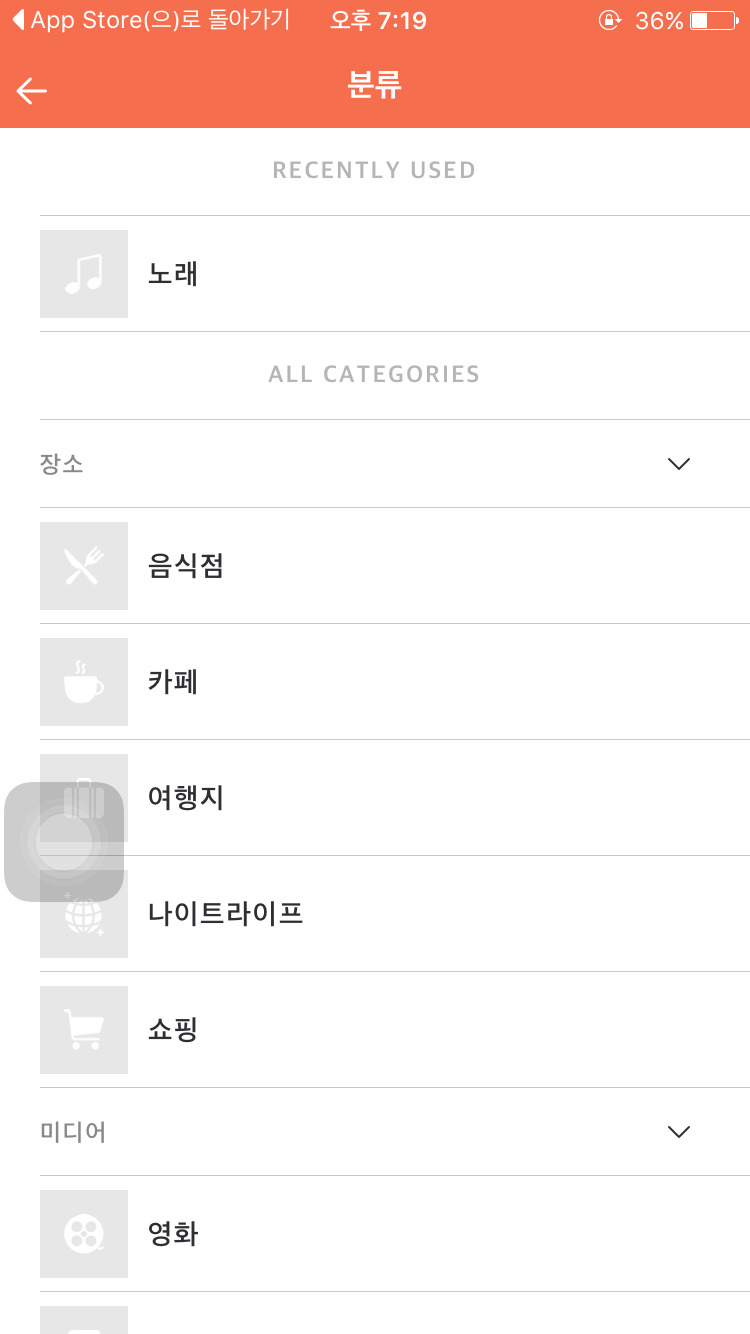The width and height of the screenshot is (750, 1334).
Task: Collapse the 장소 section
Action: pos(678,464)
